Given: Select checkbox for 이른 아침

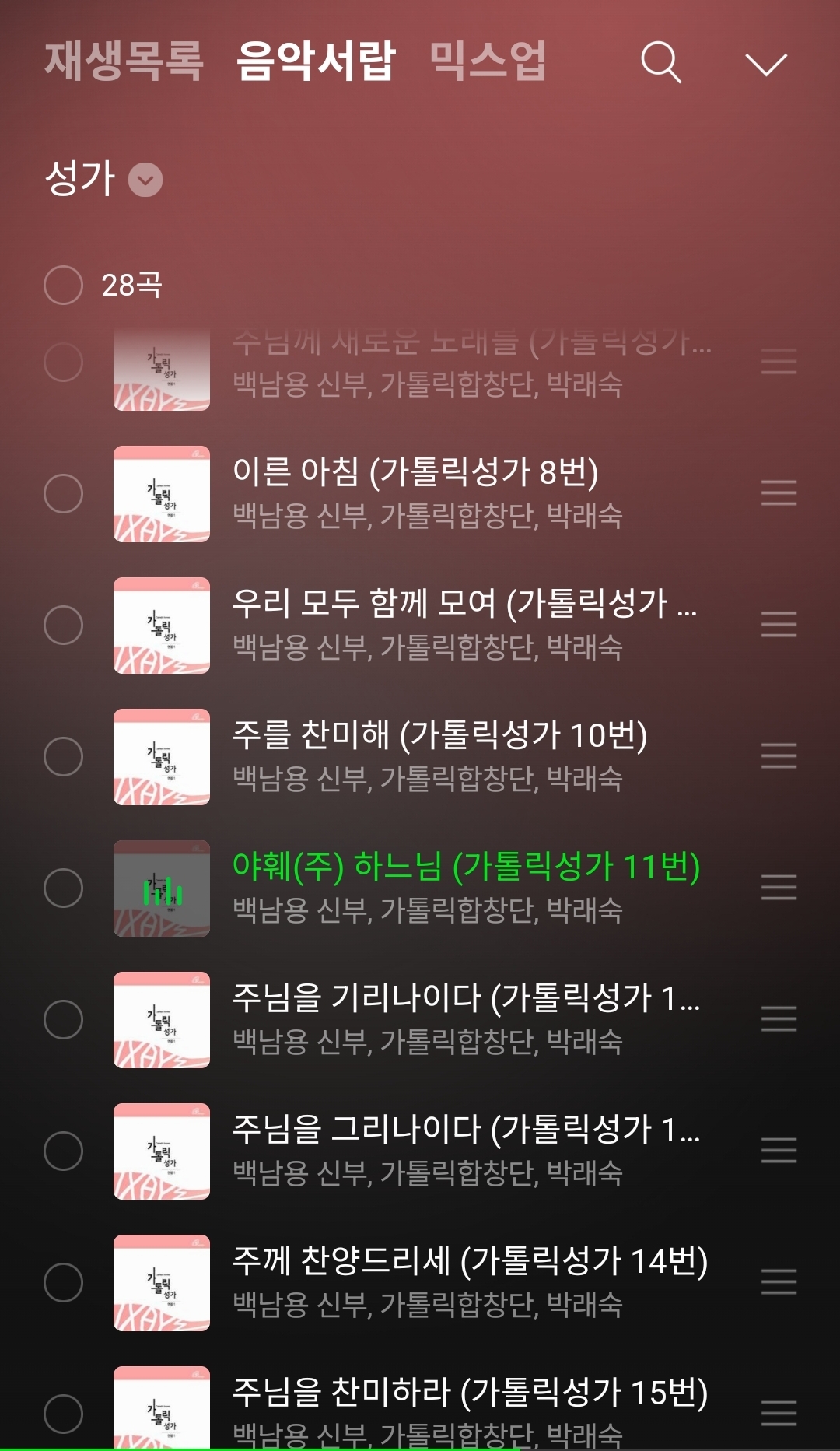Looking at the screenshot, I should point(64,493).
